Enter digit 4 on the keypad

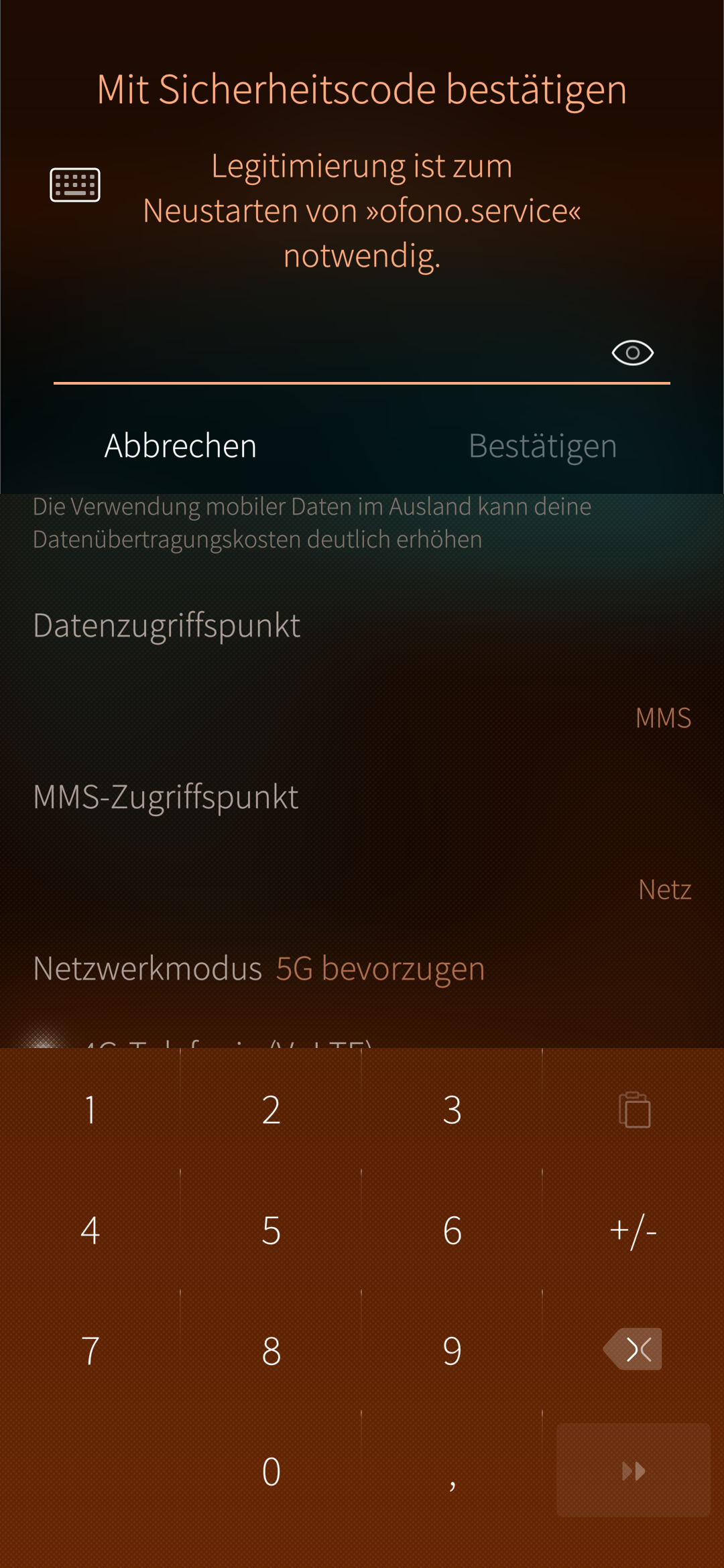(90, 1230)
